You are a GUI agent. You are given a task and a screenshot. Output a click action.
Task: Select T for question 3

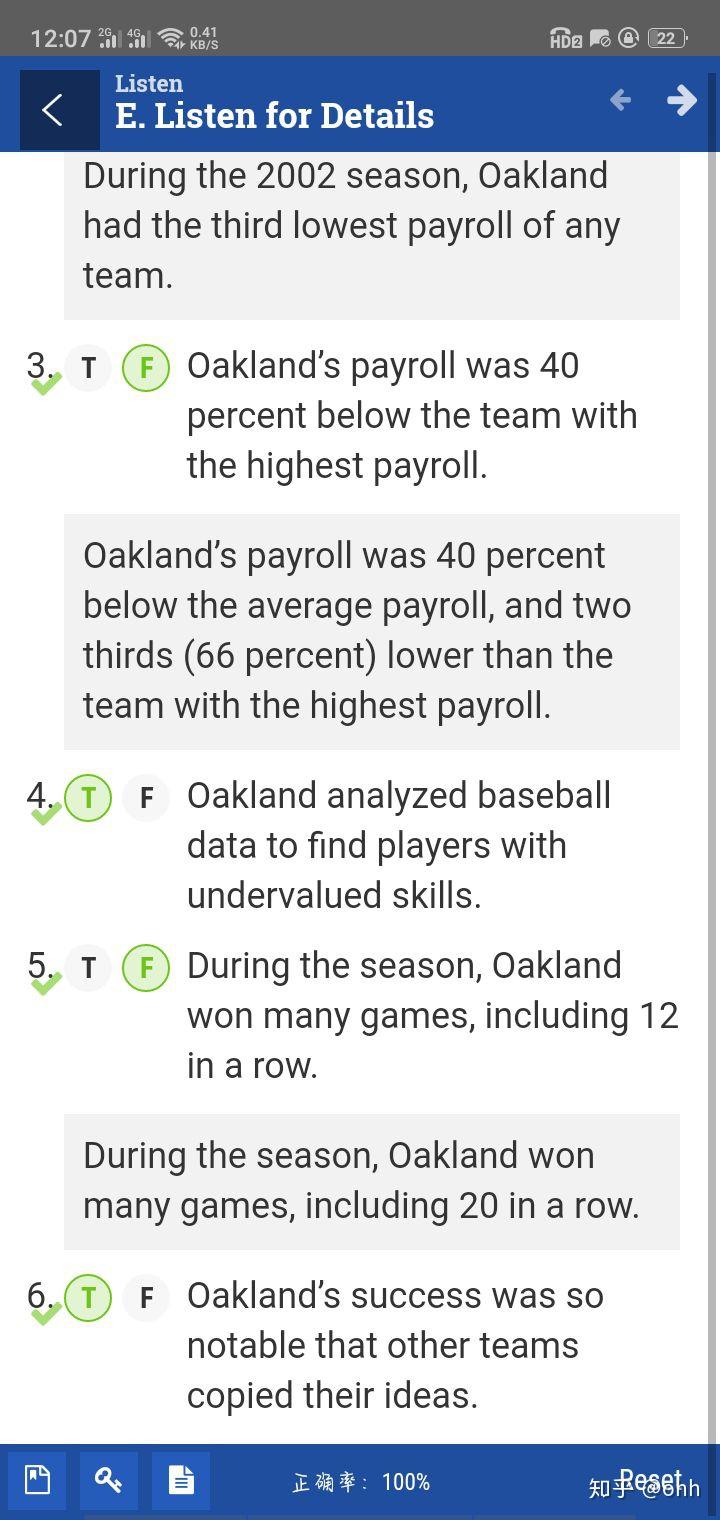pos(88,367)
